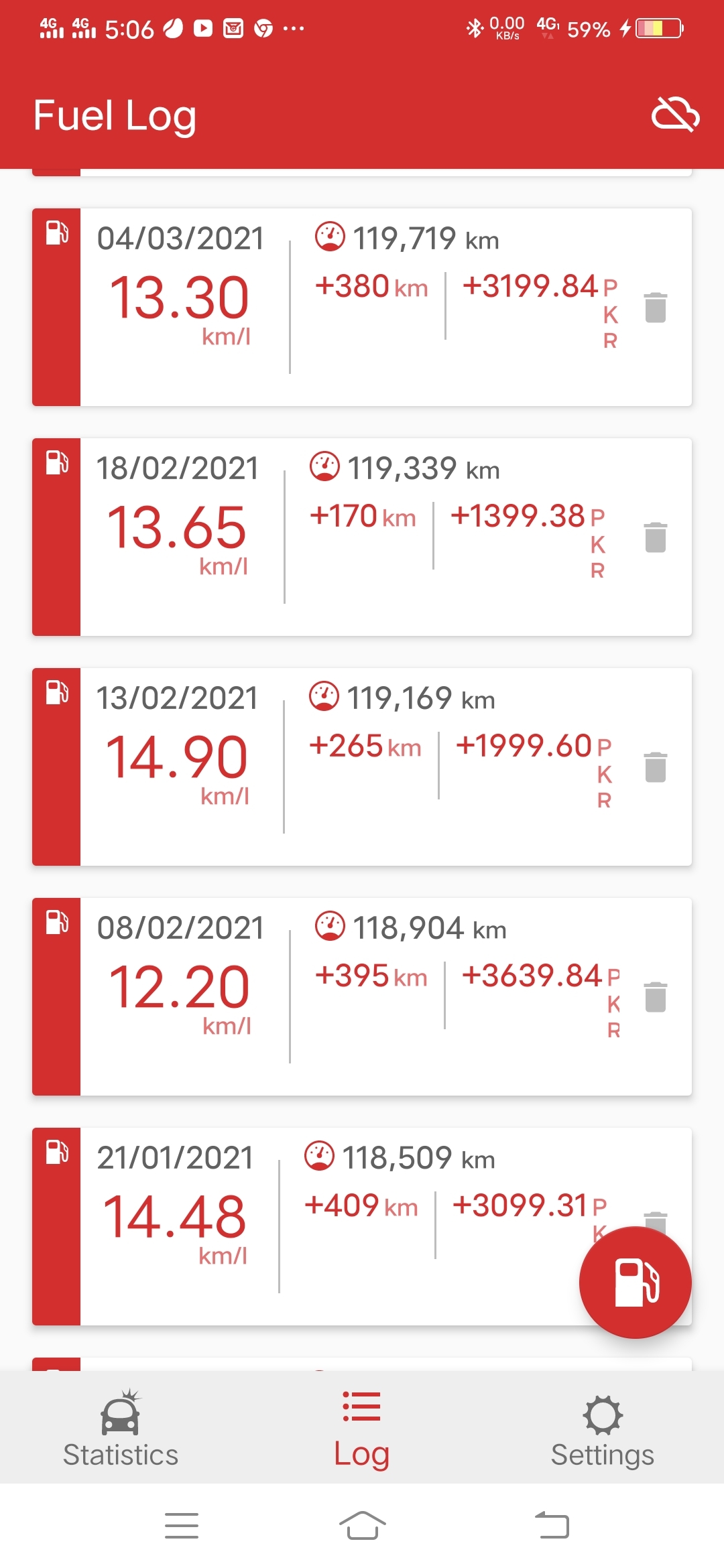Delete the 08/02/2021 fuel entry
724x1568 pixels.
coord(655,997)
